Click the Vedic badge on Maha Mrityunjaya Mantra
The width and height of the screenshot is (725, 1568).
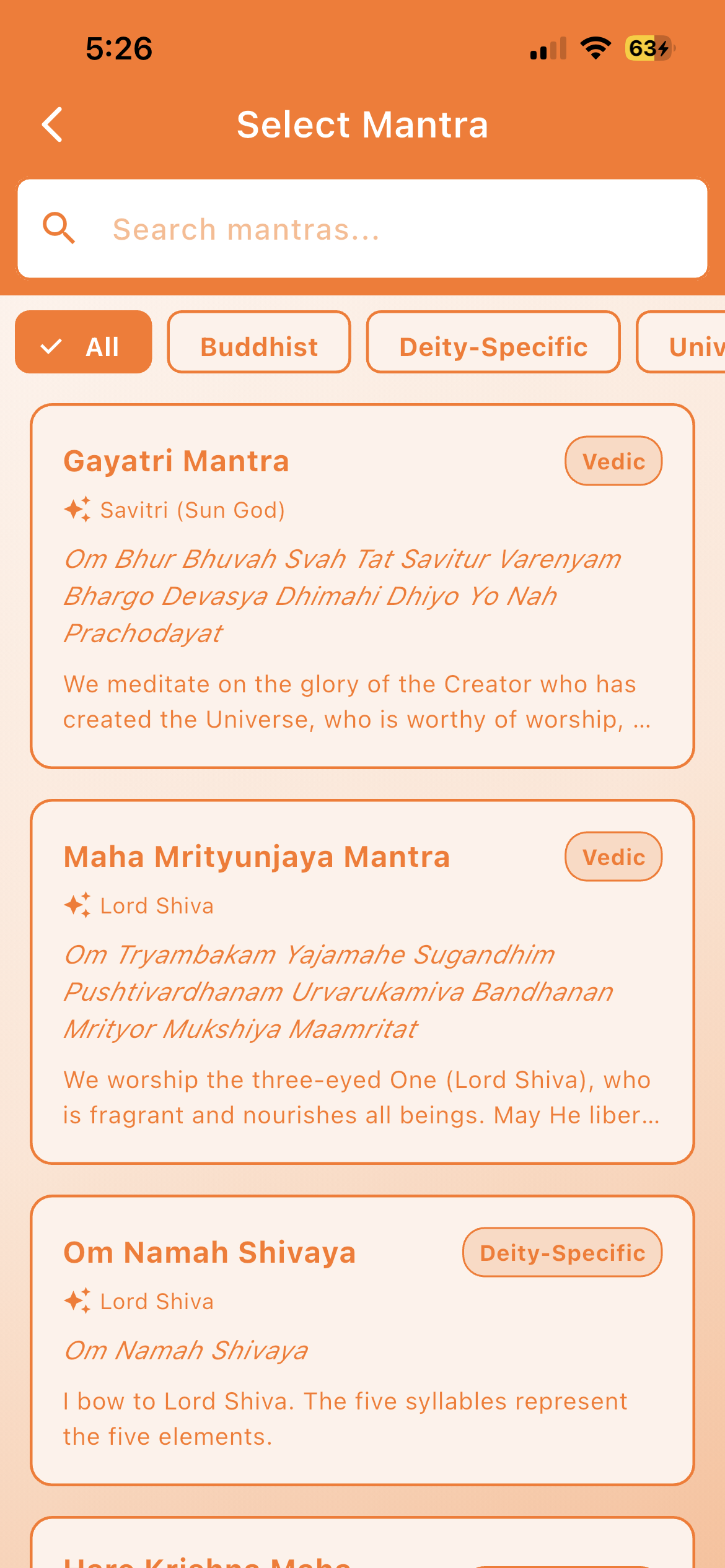click(612, 856)
